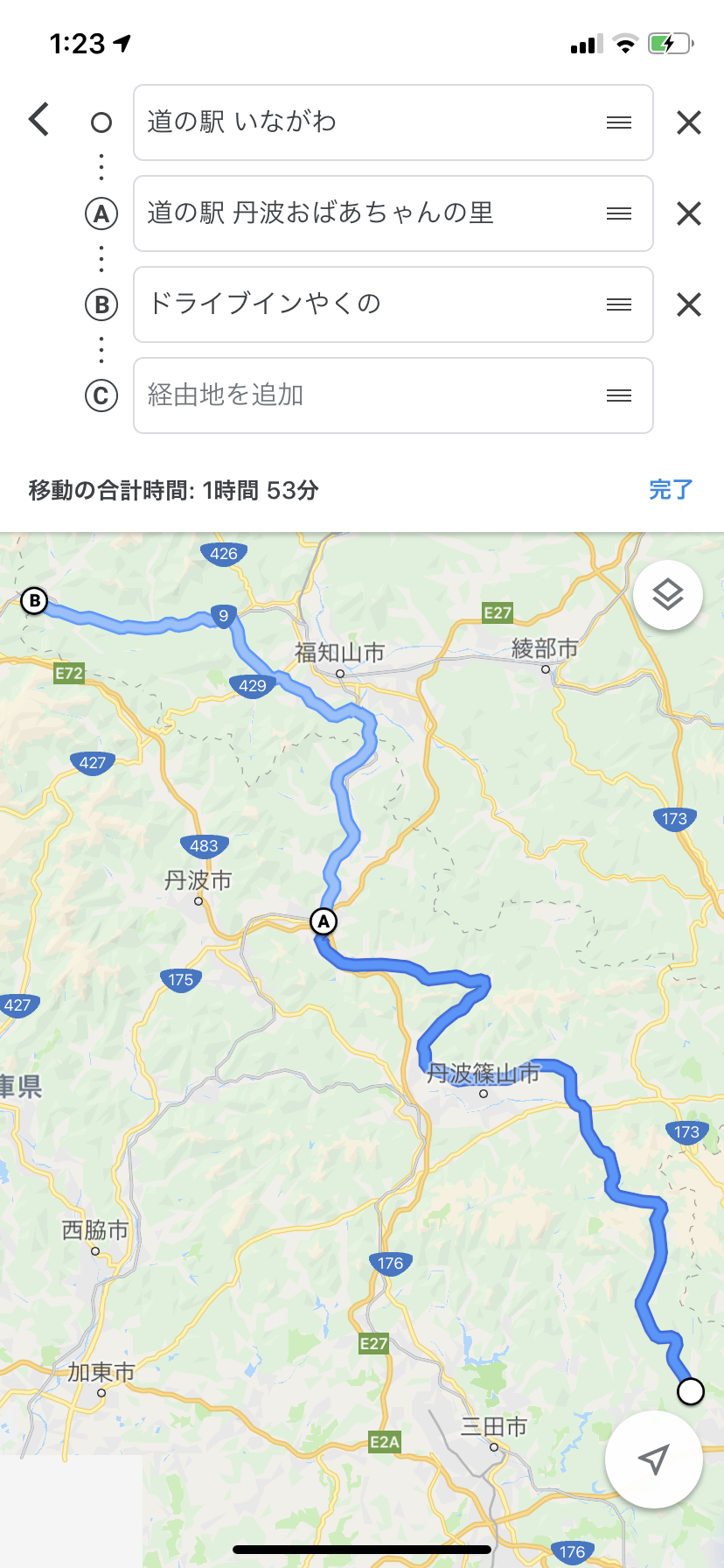Tap reorder handle for ドライブインやくの
Image resolution: width=724 pixels, height=1568 pixels.
click(619, 304)
